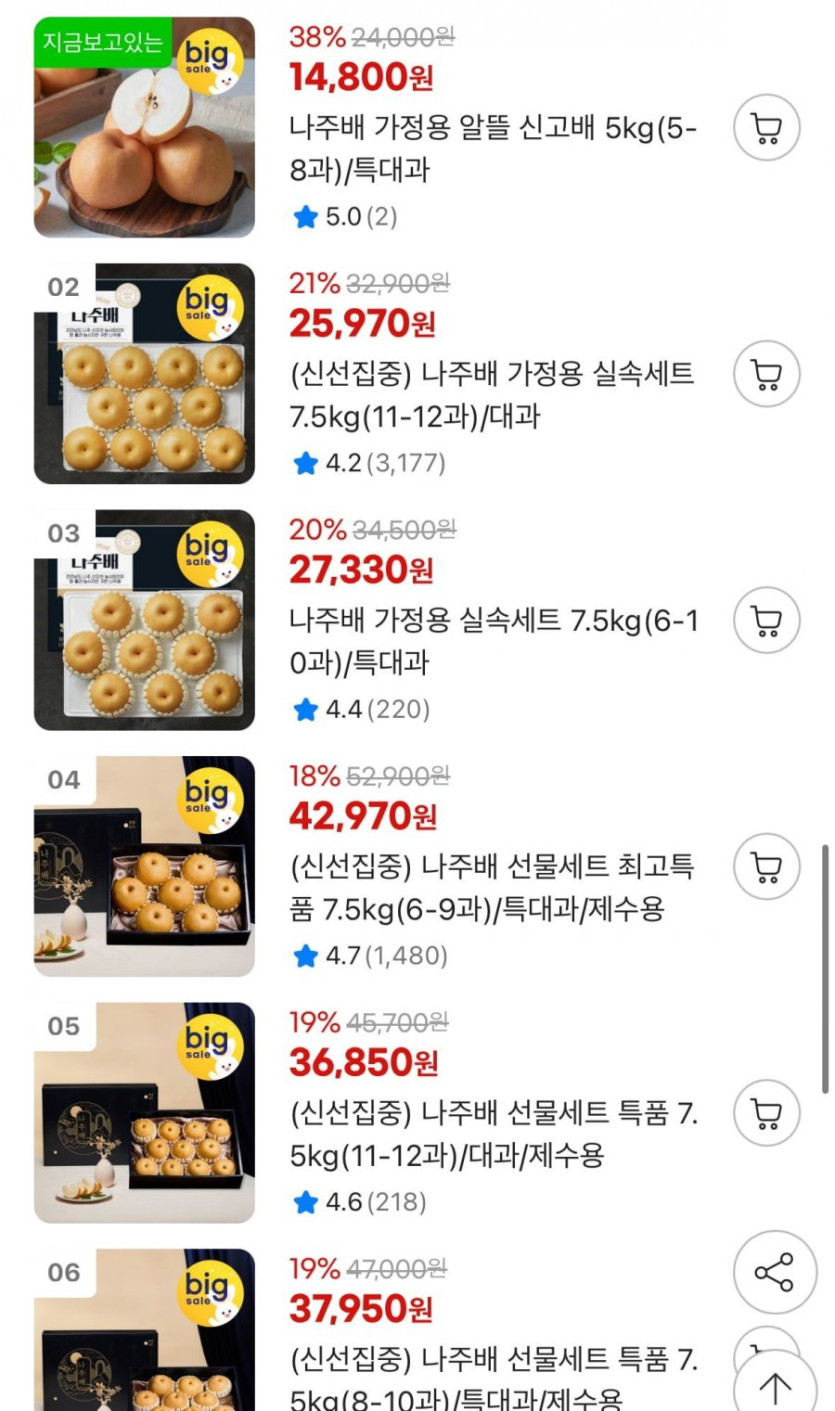835x1411 pixels.
Task: View the 선물세트 최고특품 7.5kg(6-9과) listing
Action: pos(491,887)
